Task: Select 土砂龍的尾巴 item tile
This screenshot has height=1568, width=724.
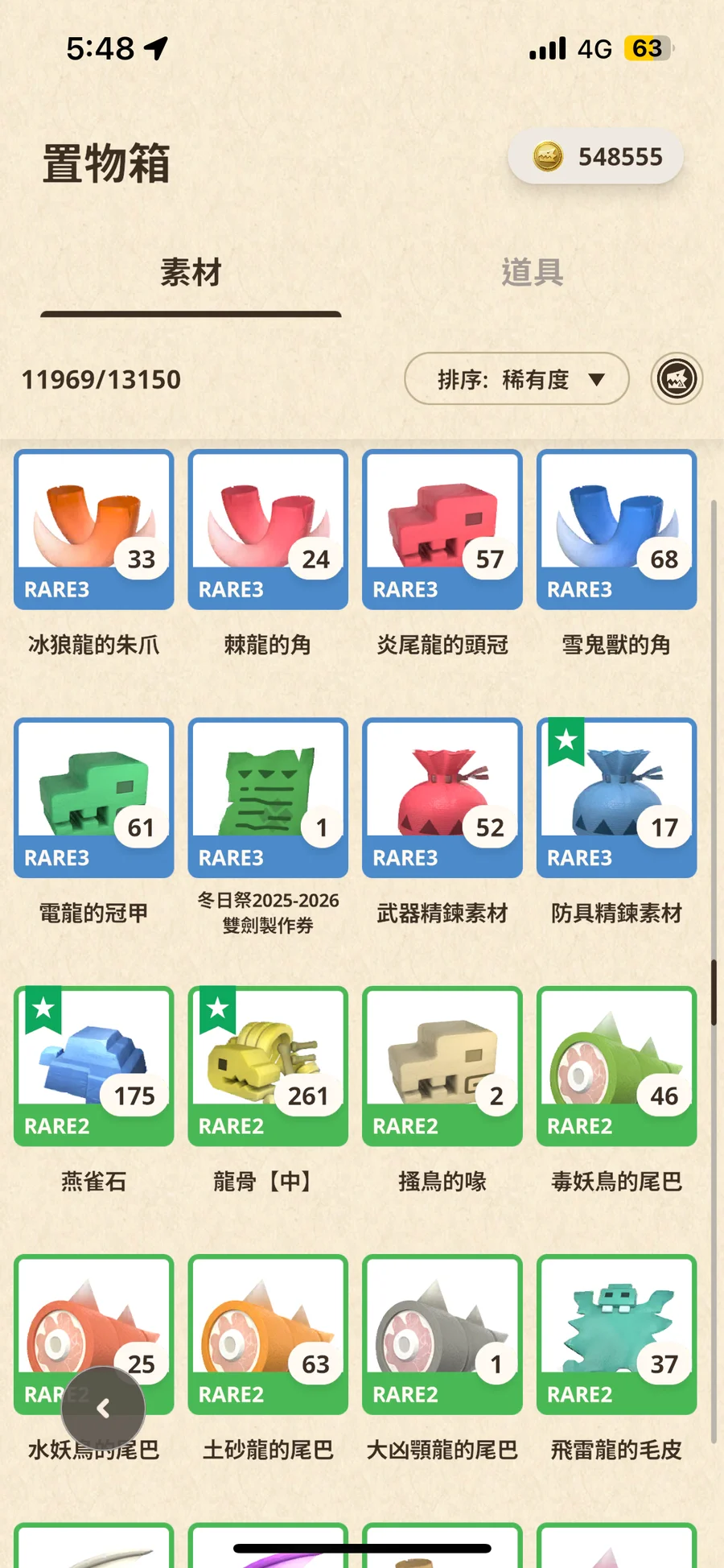Action: (x=268, y=1334)
